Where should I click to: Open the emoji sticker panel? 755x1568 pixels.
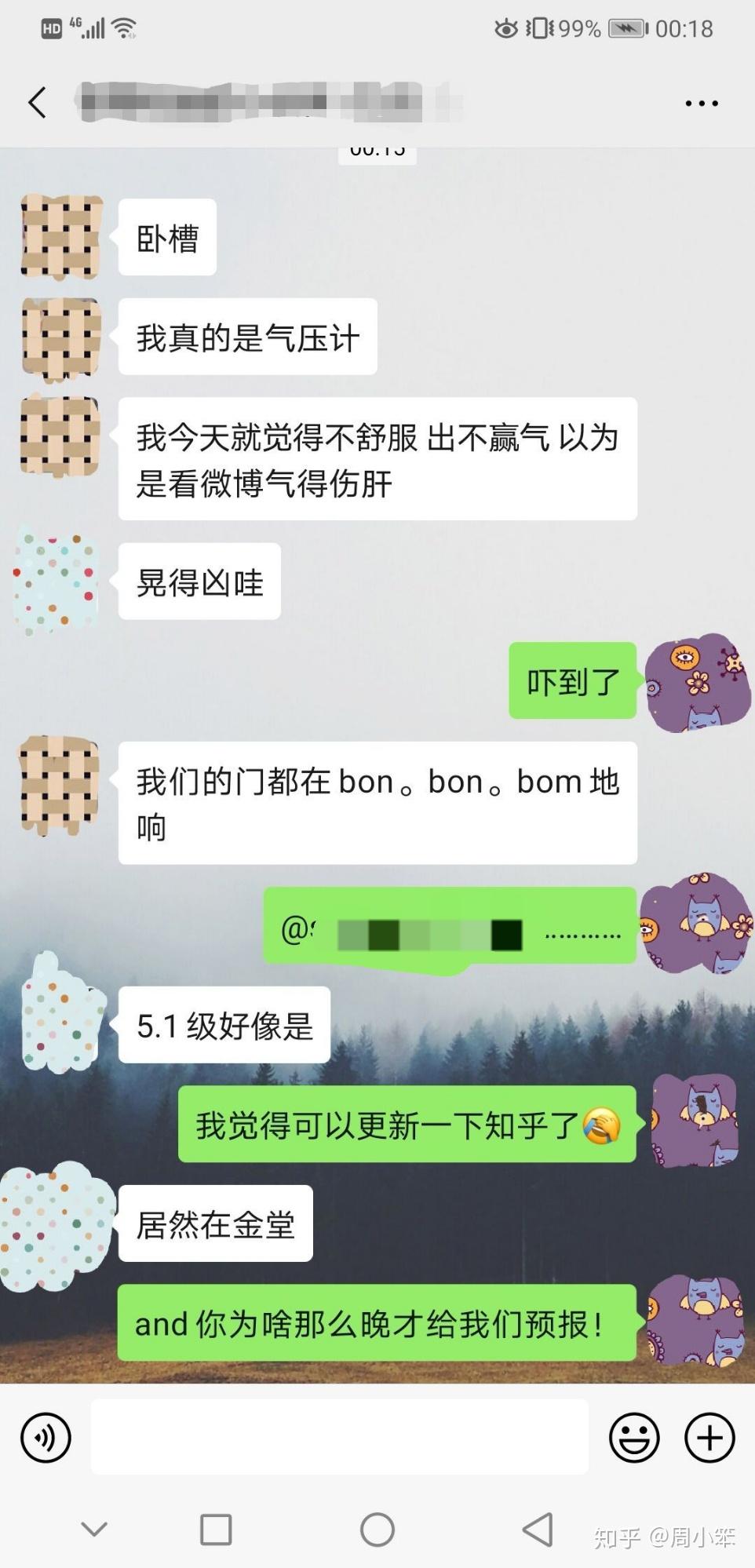click(634, 1438)
